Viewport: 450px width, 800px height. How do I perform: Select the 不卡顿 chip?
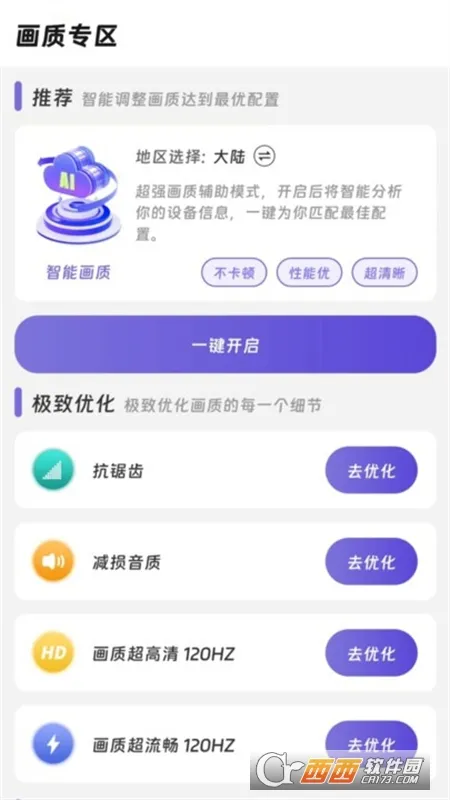click(234, 272)
